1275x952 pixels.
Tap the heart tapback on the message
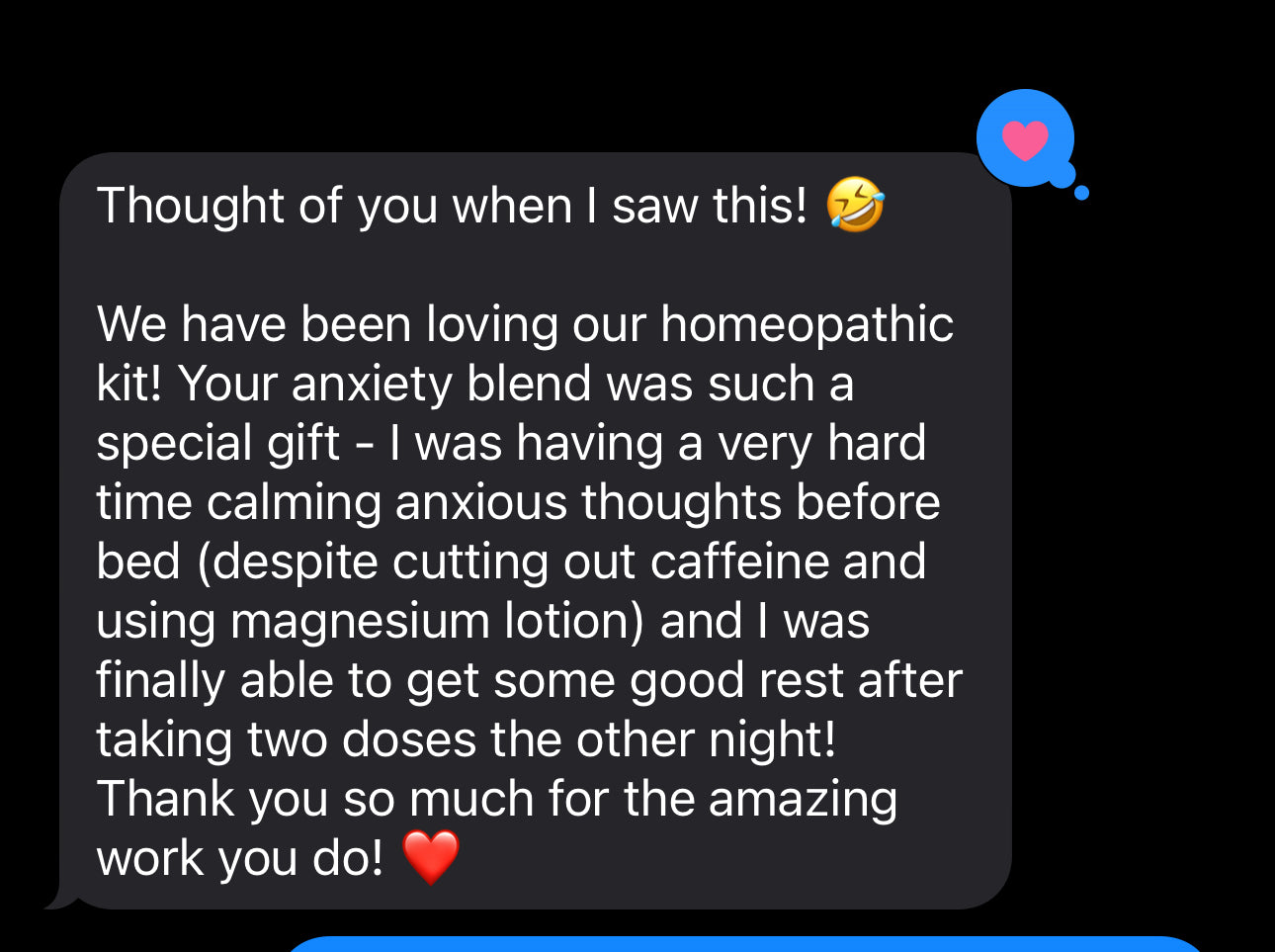tap(1025, 139)
